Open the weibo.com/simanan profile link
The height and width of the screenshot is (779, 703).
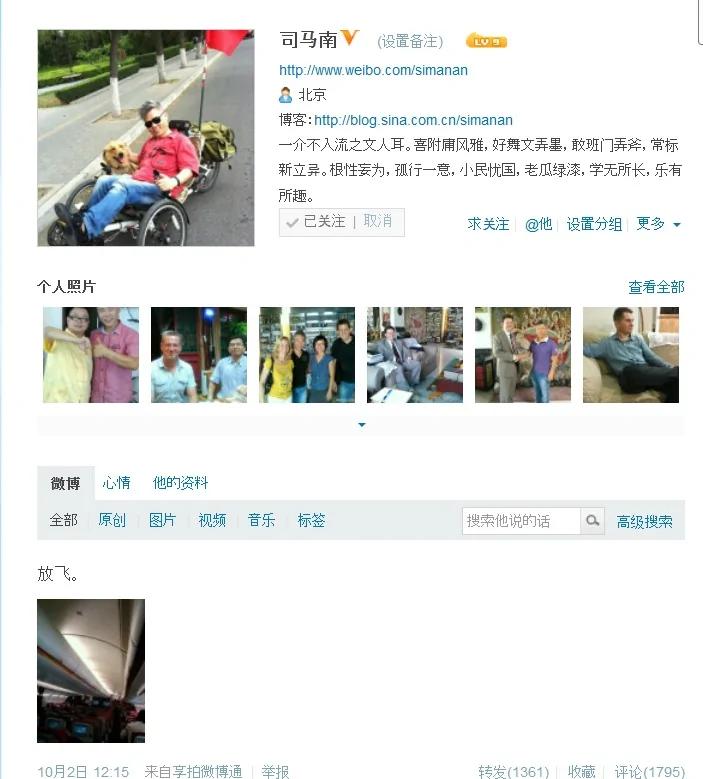pos(373,70)
